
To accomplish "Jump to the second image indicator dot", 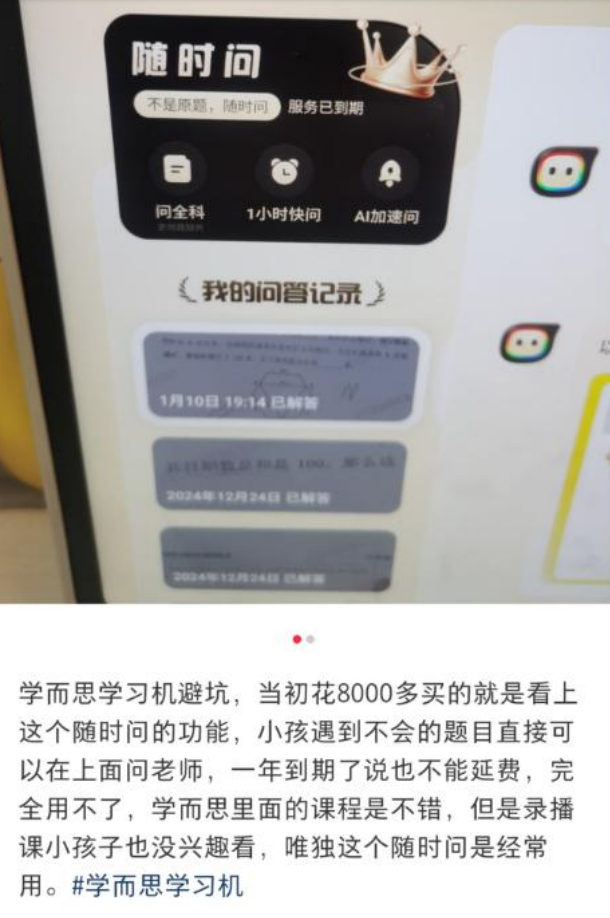I will (x=311, y=639).
